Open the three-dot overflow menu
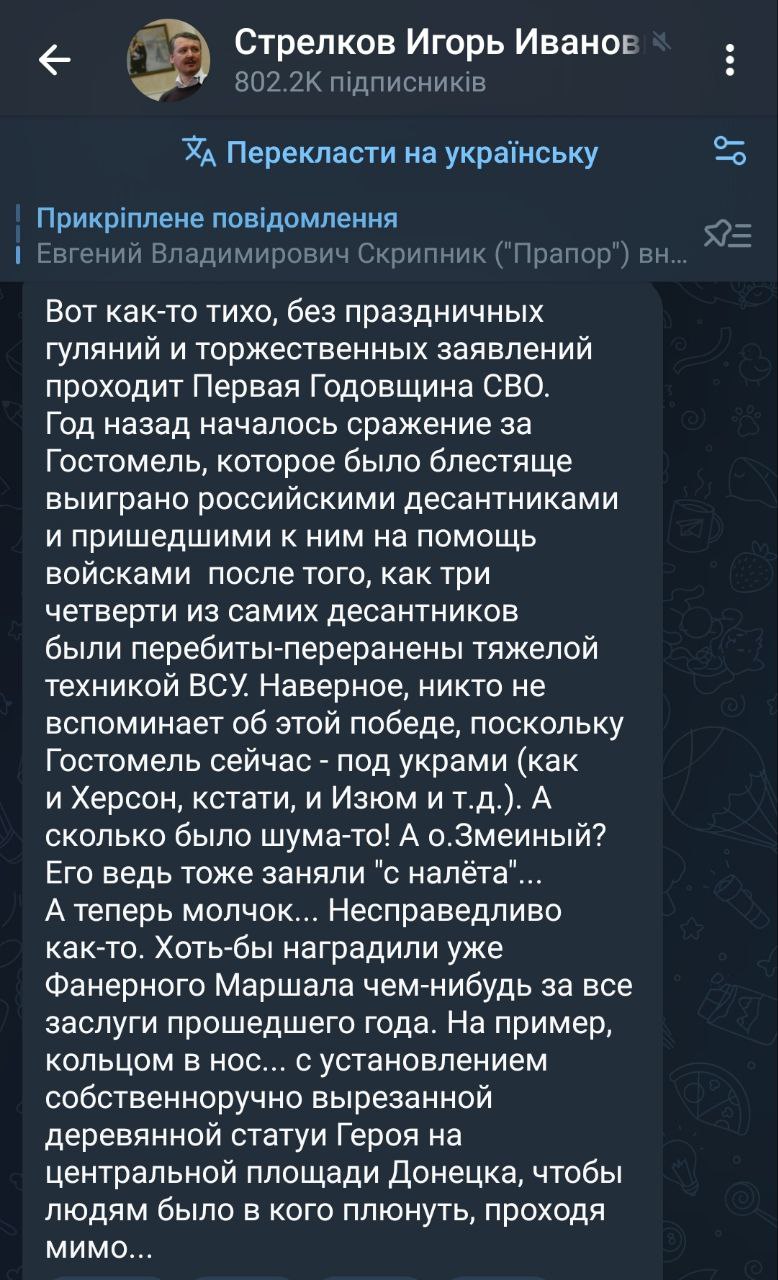Image resolution: width=778 pixels, height=1280 pixels. (732, 60)
